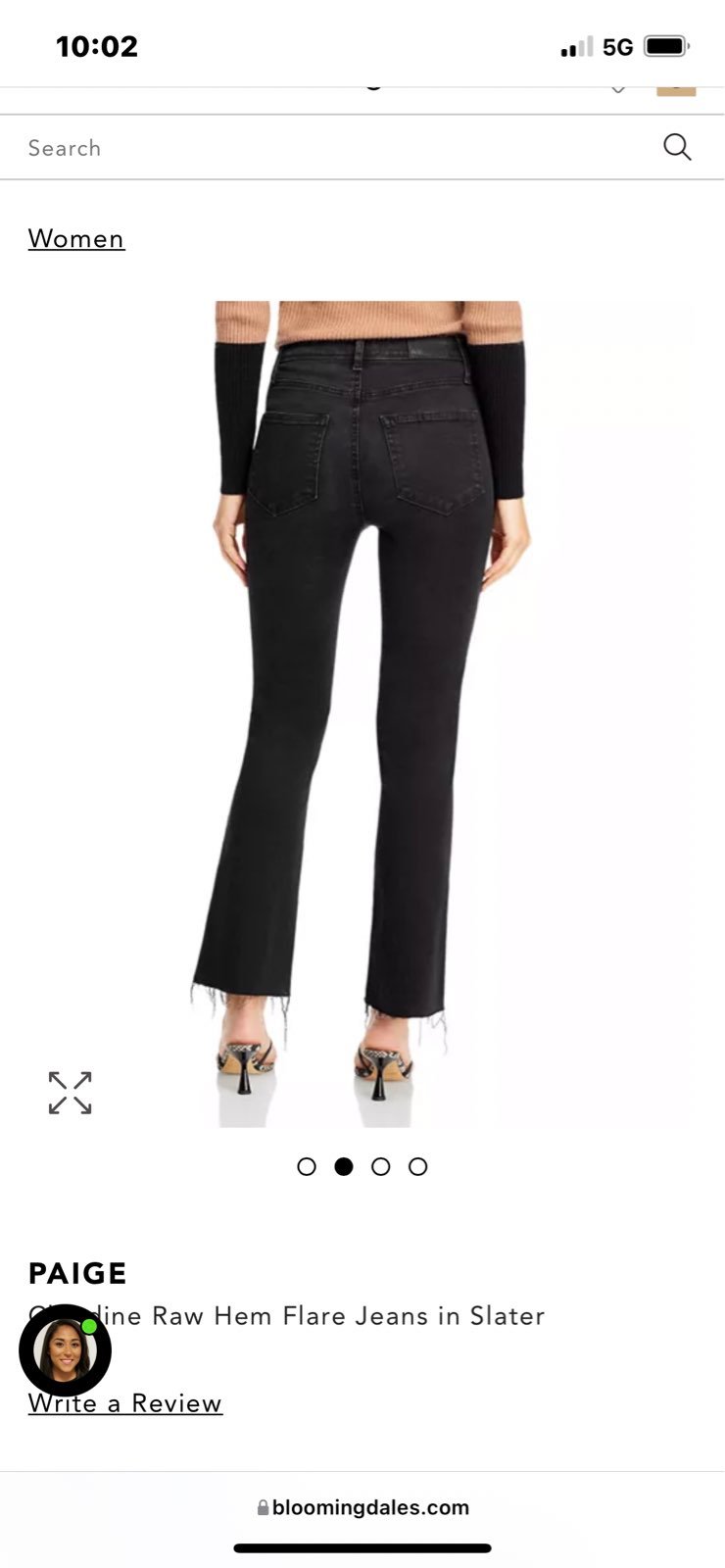The width and height of the screenshot is (725, 1568).
Task: Expand the product image to fullscreen
Action: [x=70, y=1093]
